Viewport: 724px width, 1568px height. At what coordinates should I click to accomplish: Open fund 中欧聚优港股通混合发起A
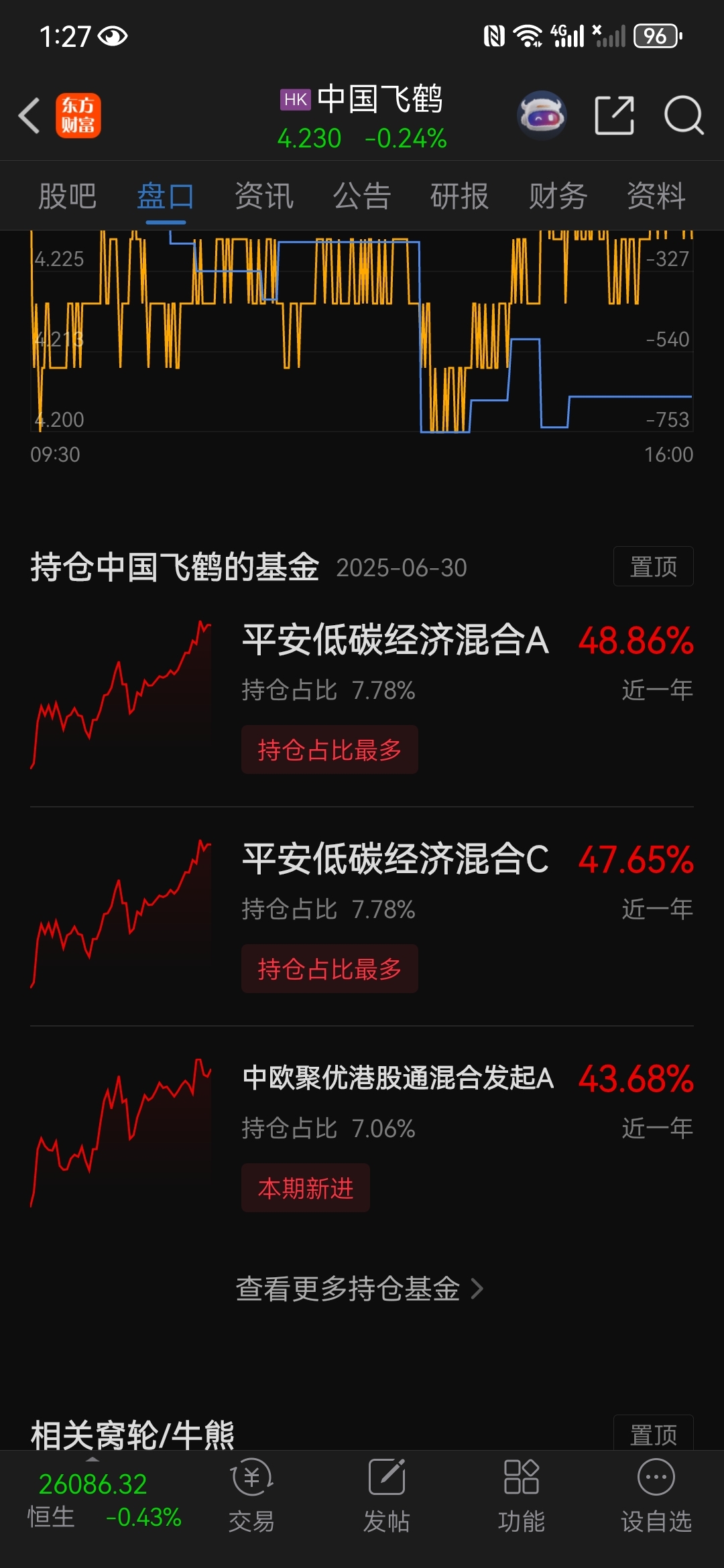click(362, 1135)
